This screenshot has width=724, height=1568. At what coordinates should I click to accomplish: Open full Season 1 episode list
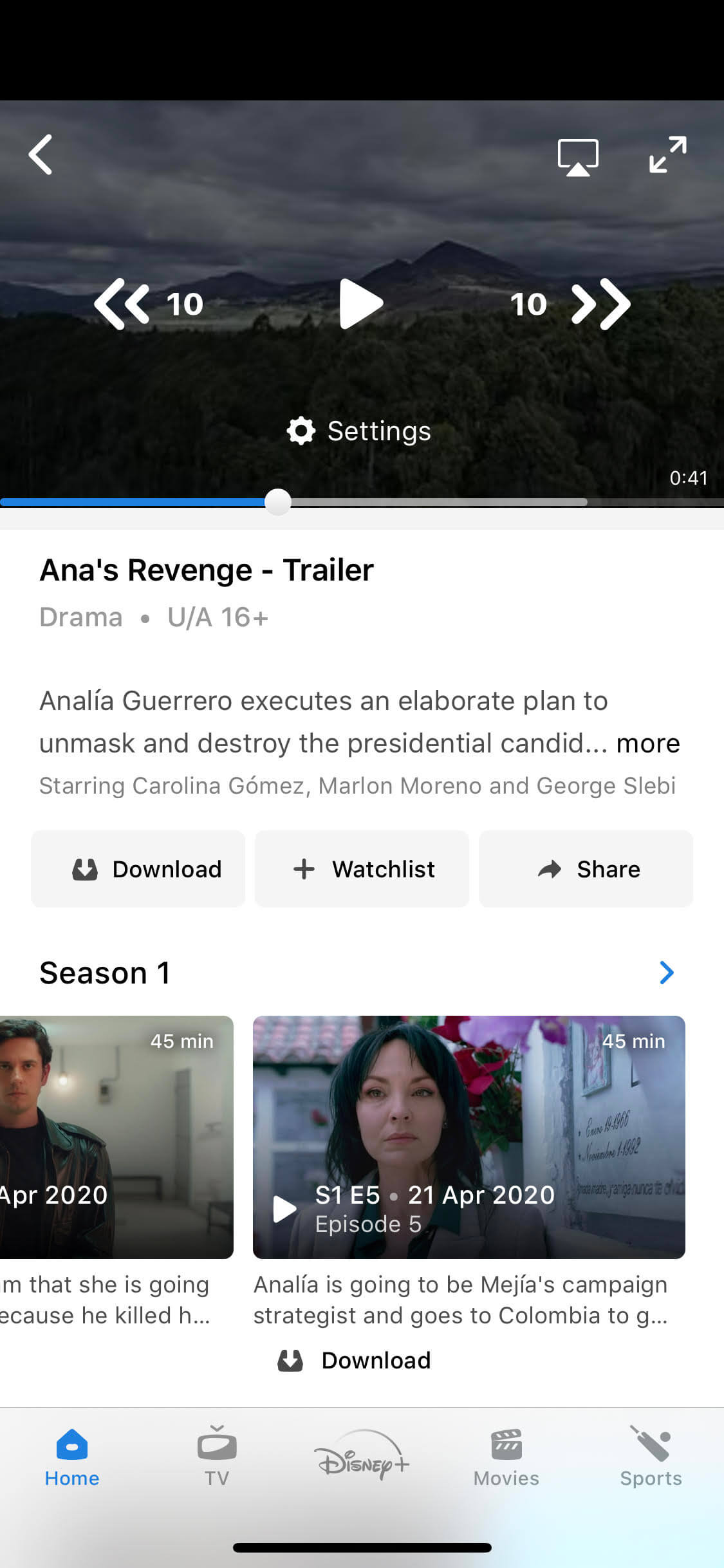pyautogui.click(x=666, y=973)
